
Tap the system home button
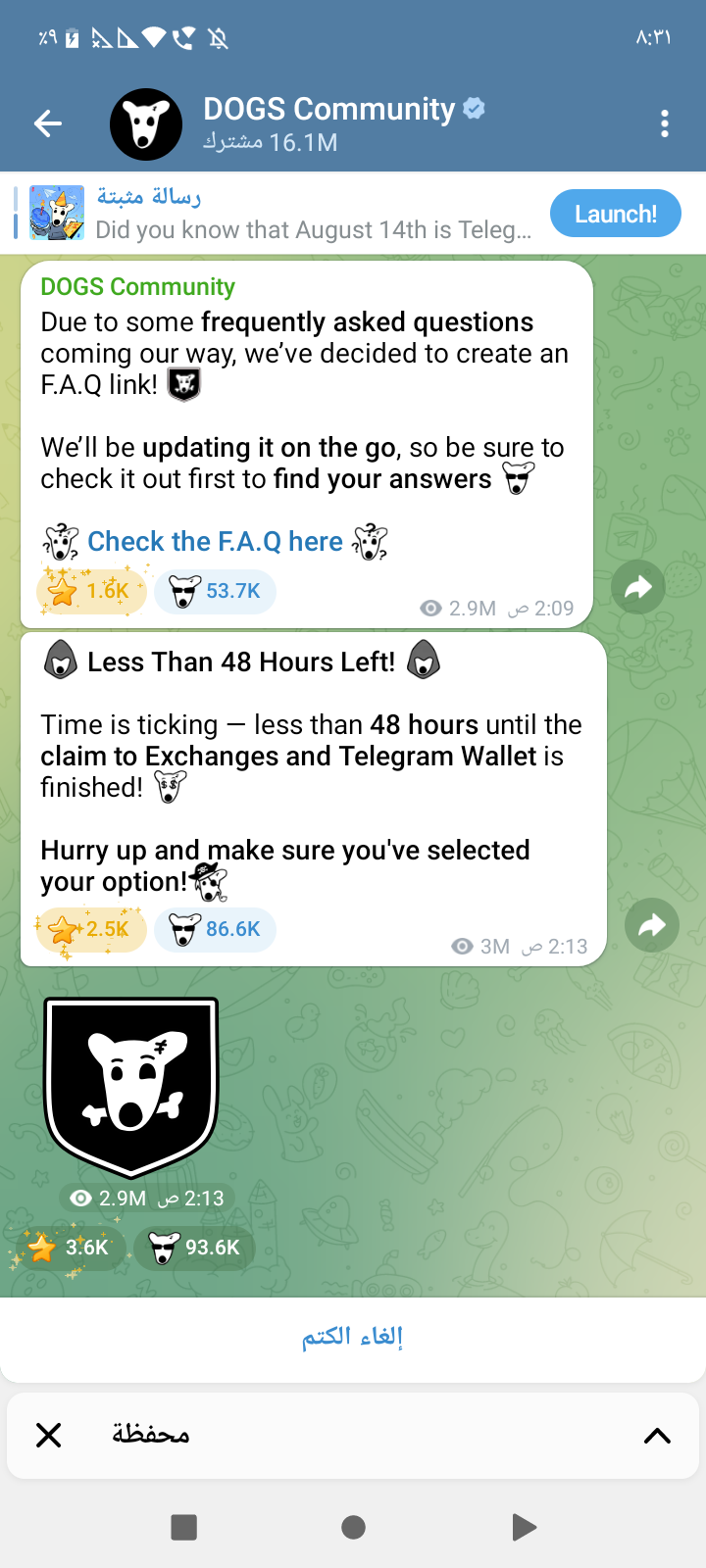click(x=353, y=1527)
